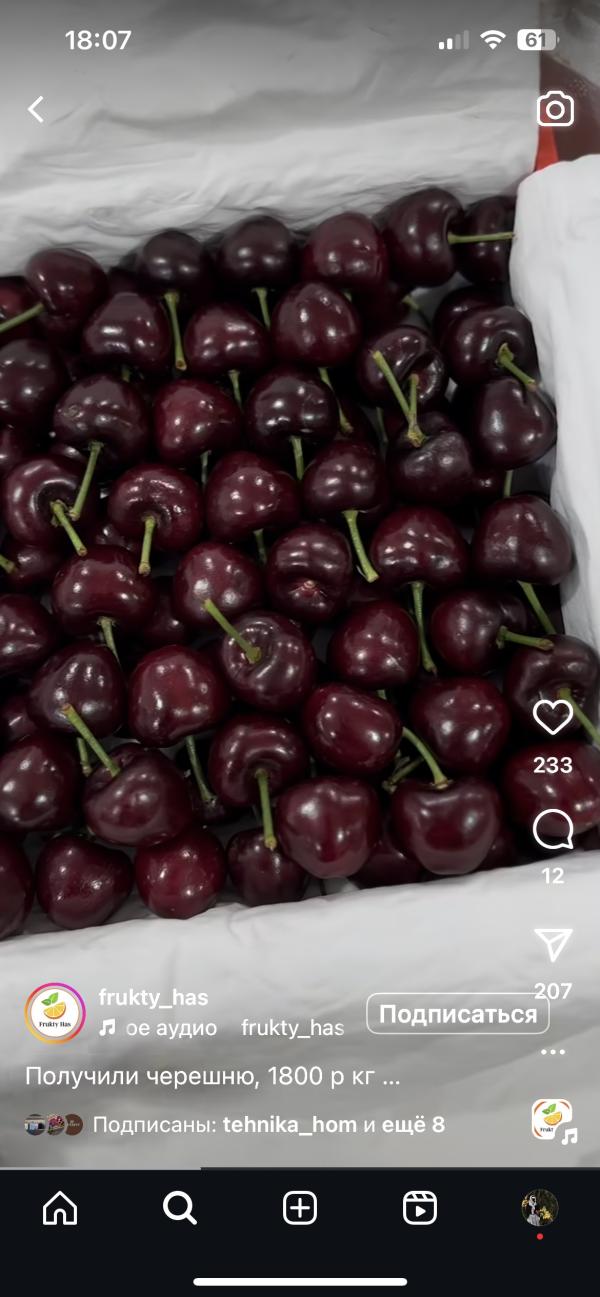Share this reel via the paper plane
The image size is (600, 1297).
point(552,944)
